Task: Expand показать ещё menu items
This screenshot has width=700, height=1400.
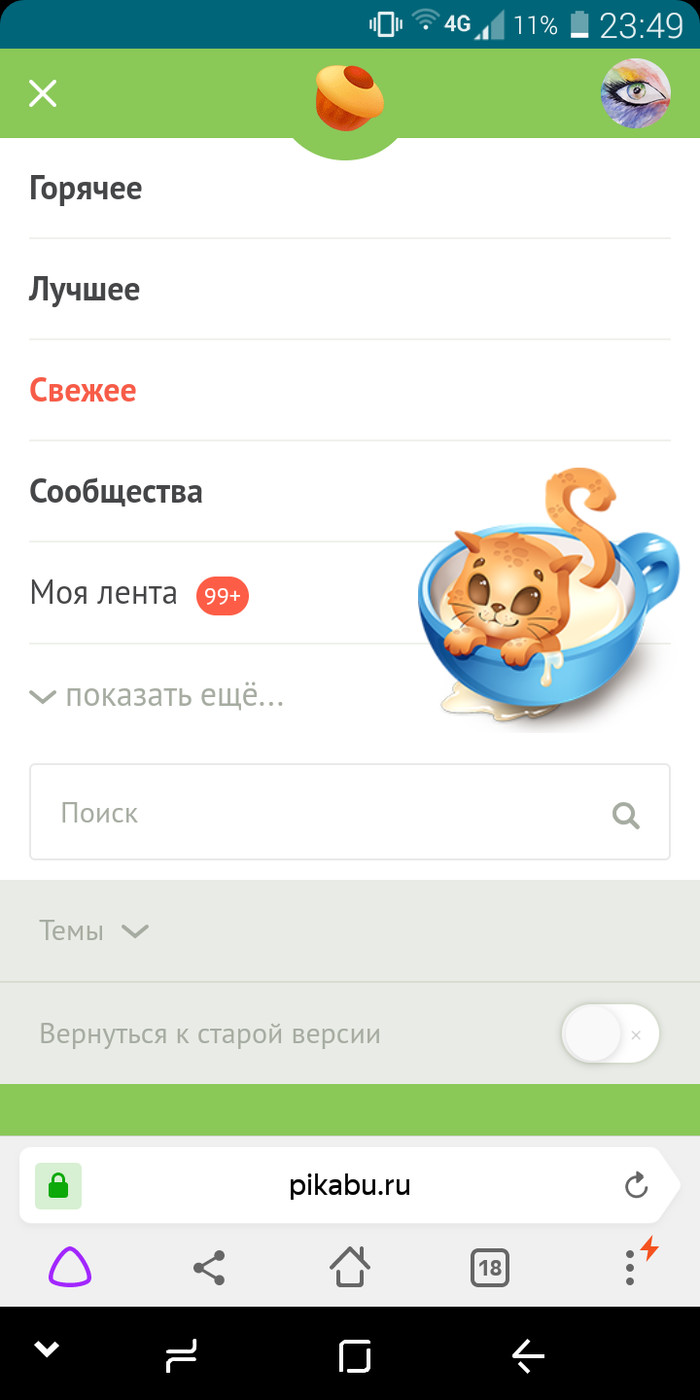Action: point(158,696)
